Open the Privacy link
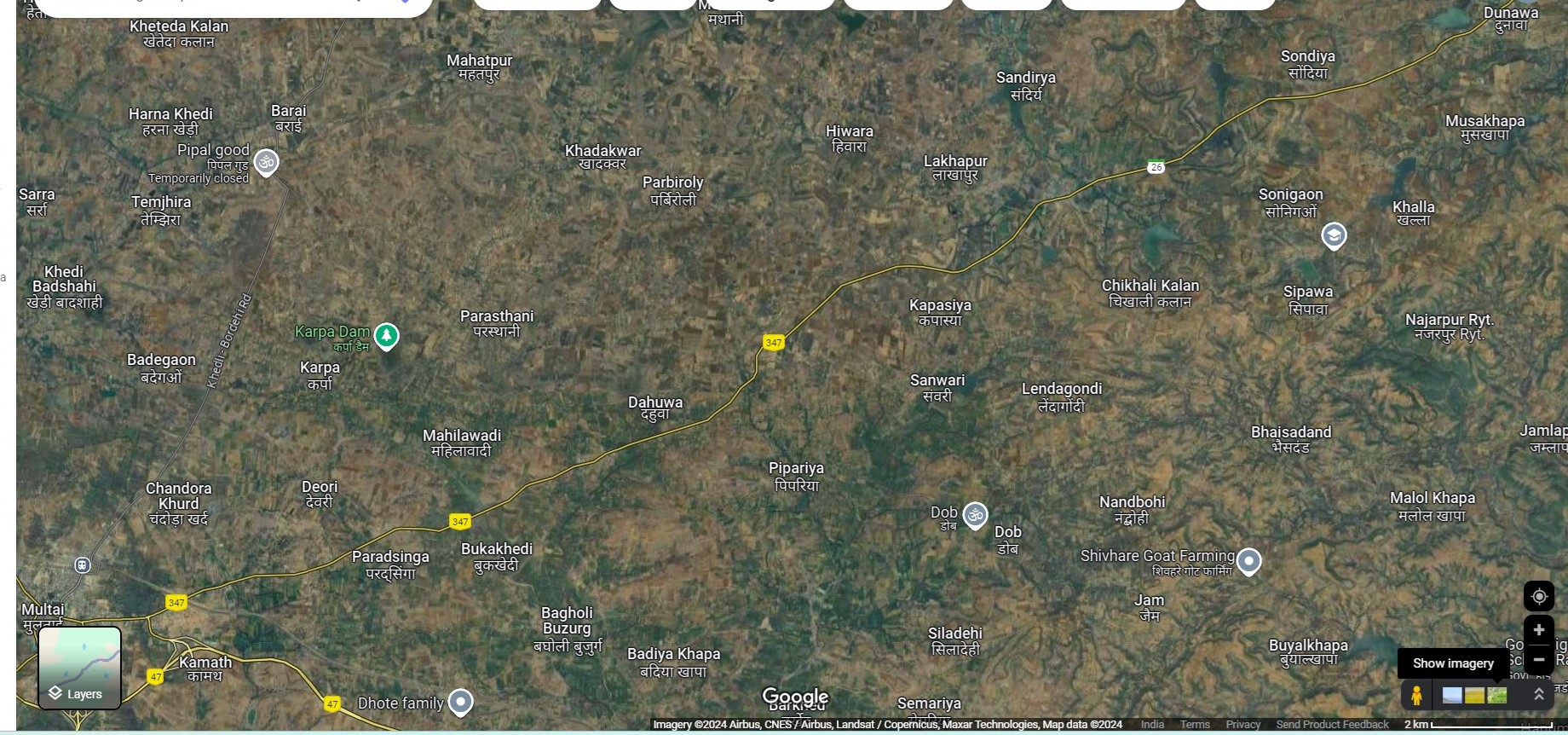 coord(1243,725)
